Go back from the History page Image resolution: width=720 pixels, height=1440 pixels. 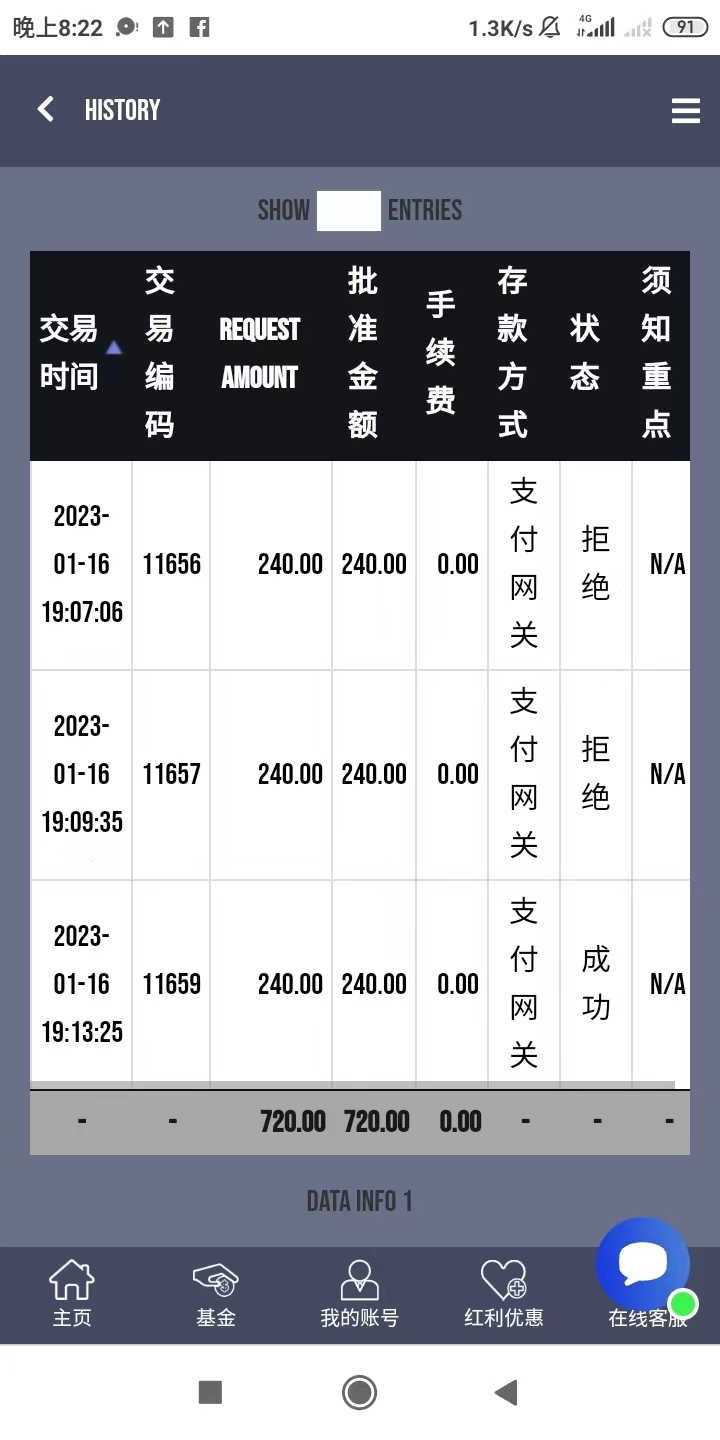46,110
